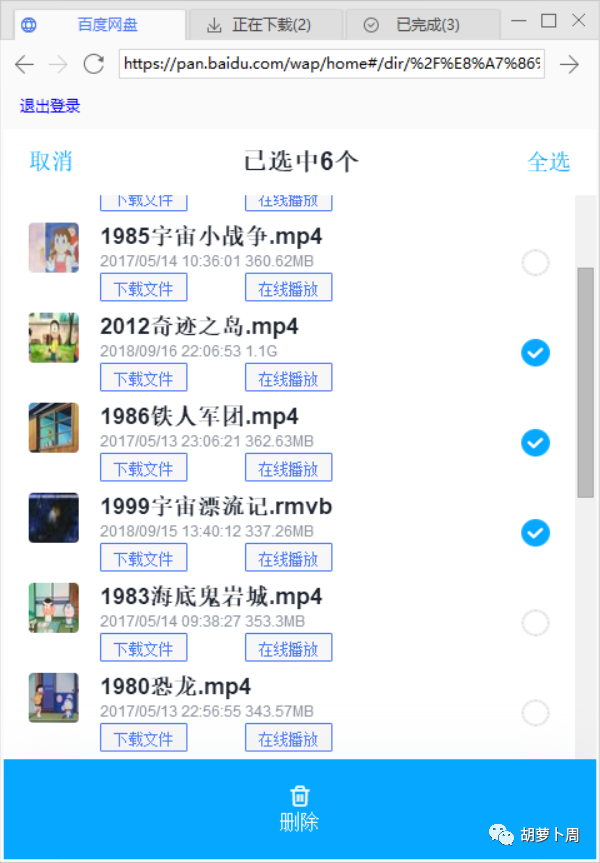
Task: Cancel selection with 取消
Action: click(51, 161)
